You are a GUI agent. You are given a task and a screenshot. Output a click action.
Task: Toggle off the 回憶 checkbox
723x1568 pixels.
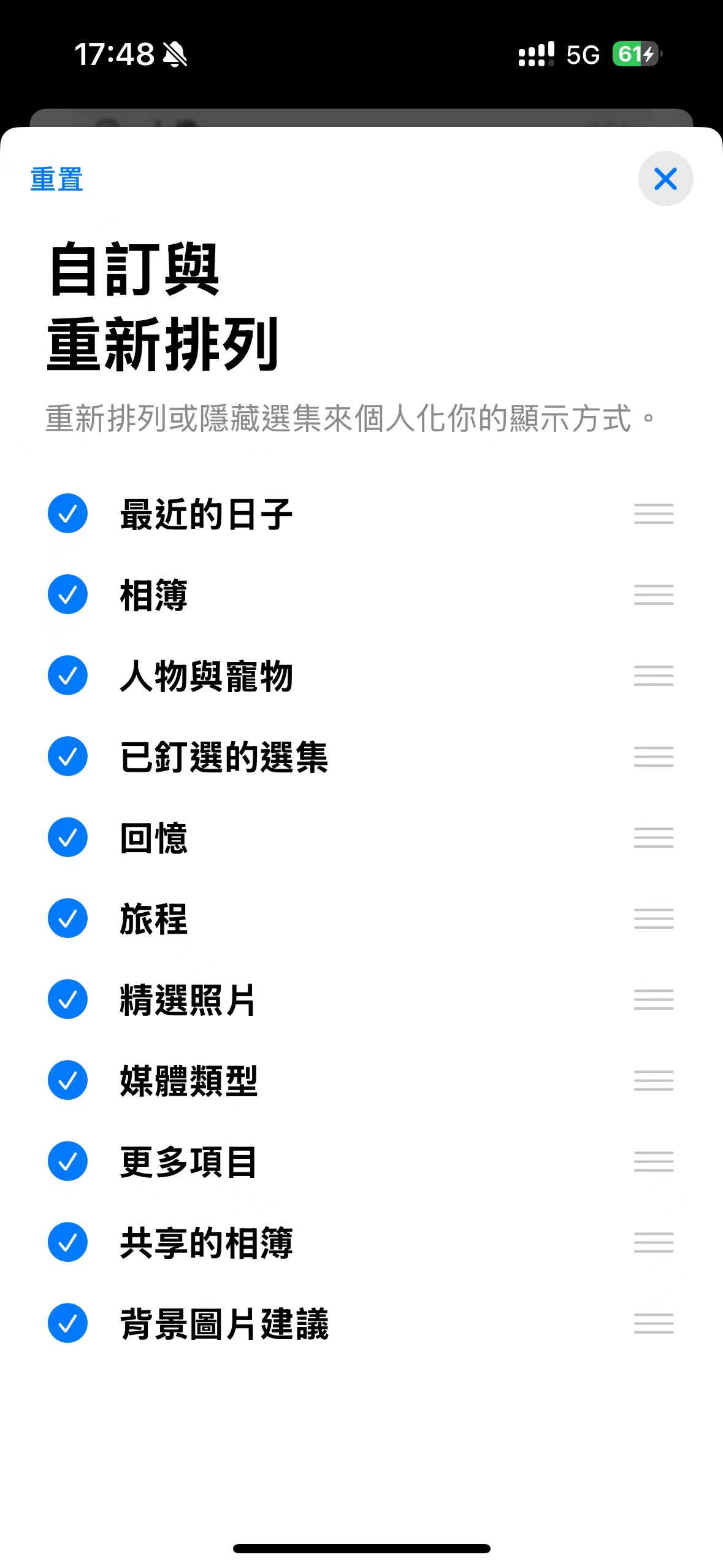click(67, 837)
